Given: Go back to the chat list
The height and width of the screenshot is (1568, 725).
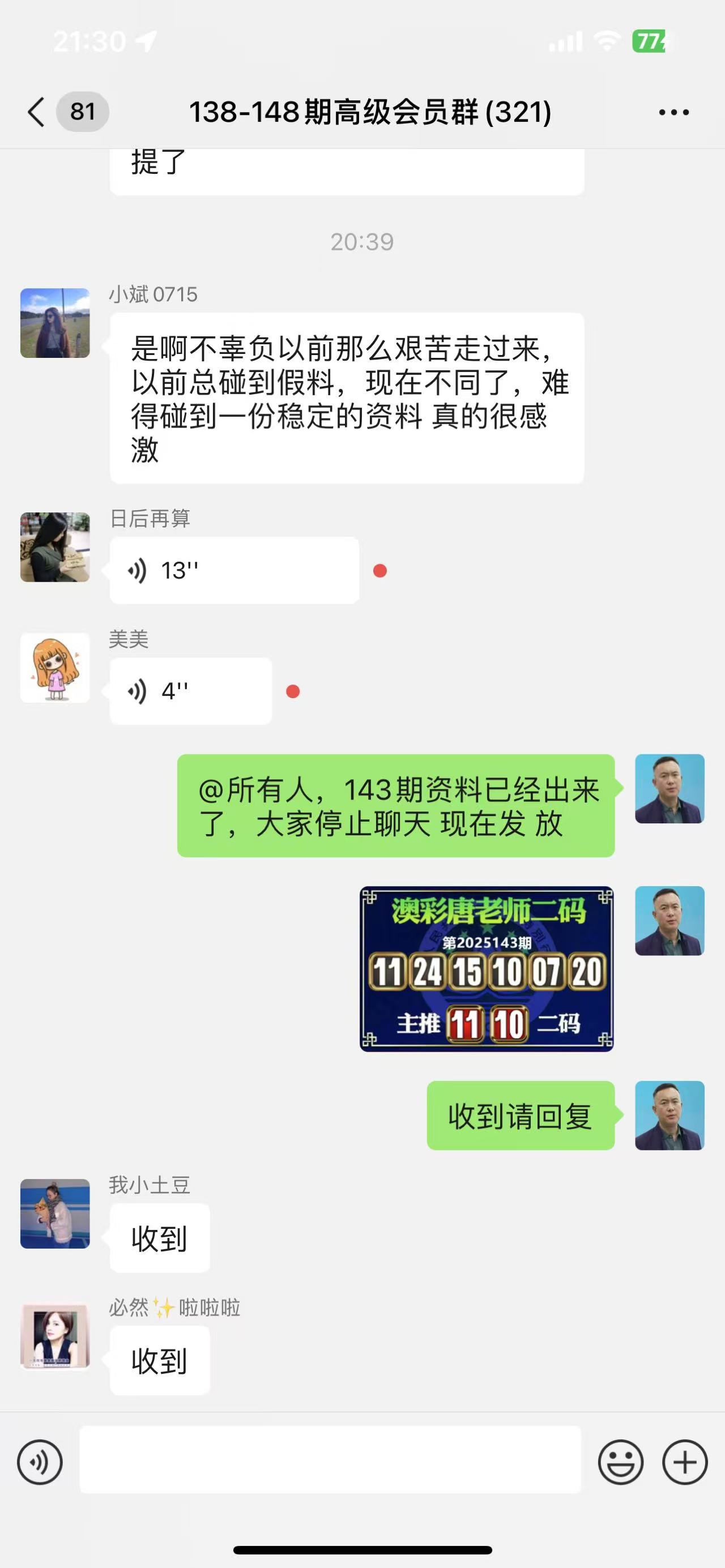Looking at the screenshot, I should [x=36, y=112].
